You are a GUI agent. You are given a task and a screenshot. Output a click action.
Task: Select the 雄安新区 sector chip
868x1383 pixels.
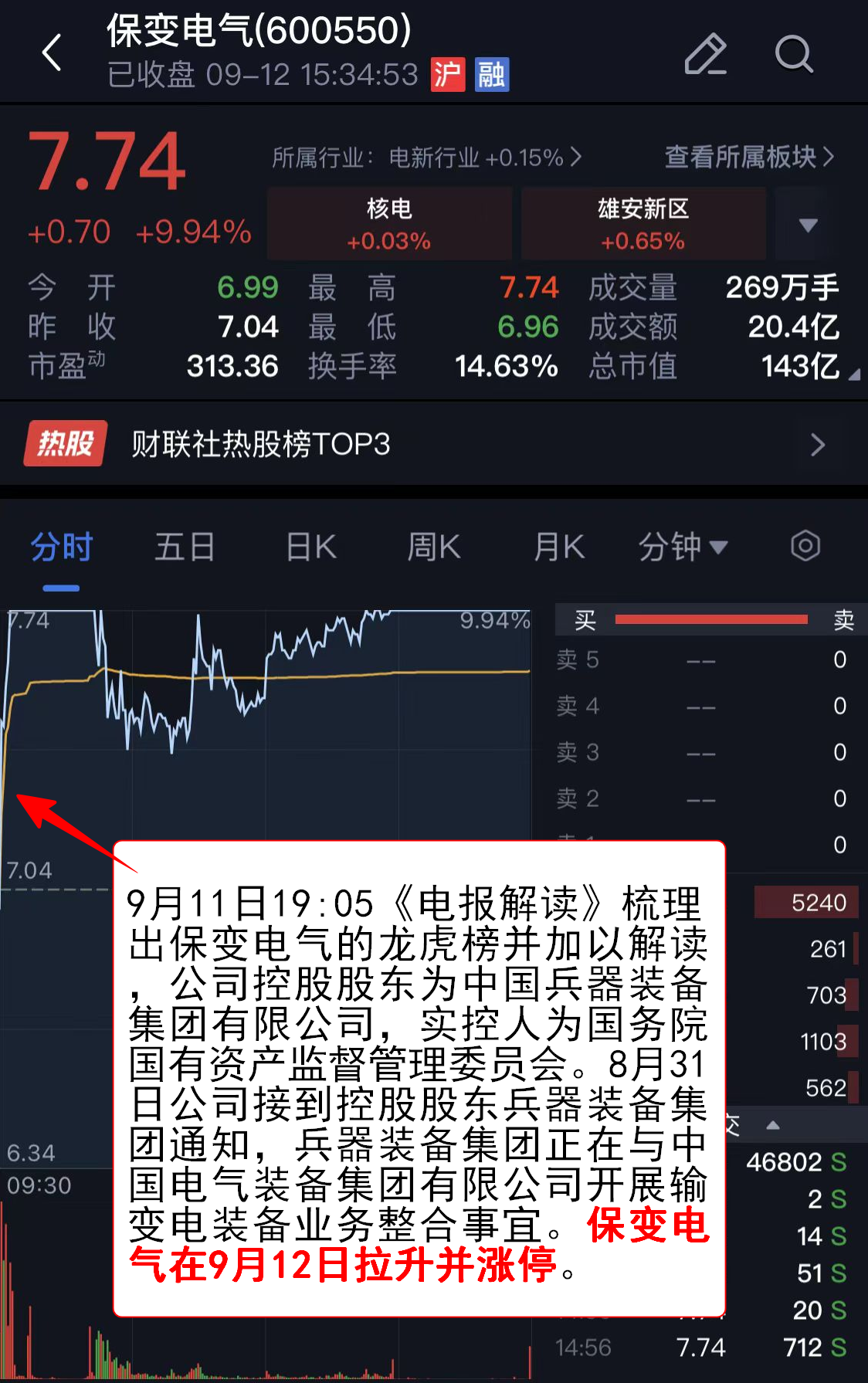[x=643, y=224]
